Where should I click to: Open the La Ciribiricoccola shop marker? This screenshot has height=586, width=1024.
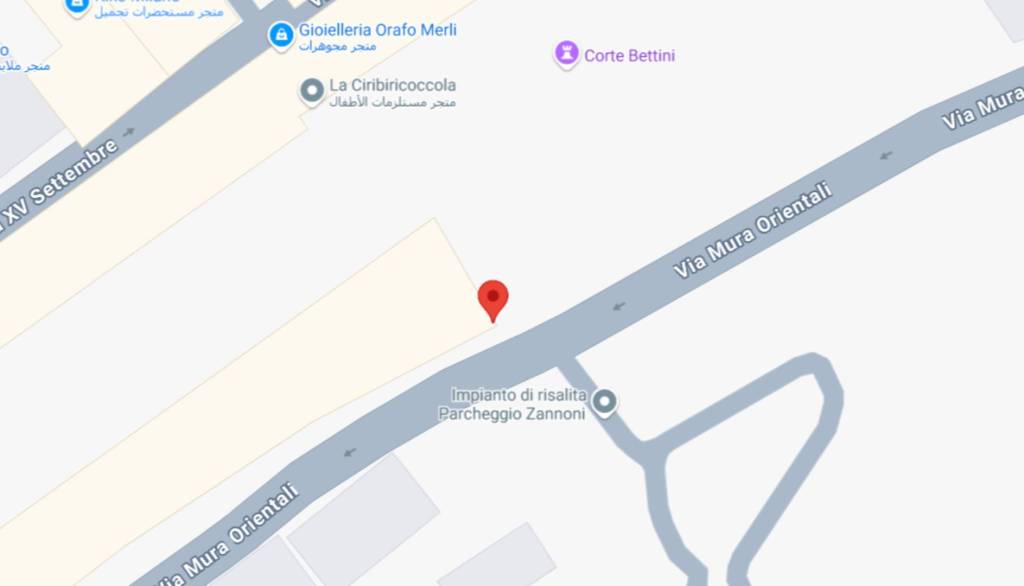(312, 92)
